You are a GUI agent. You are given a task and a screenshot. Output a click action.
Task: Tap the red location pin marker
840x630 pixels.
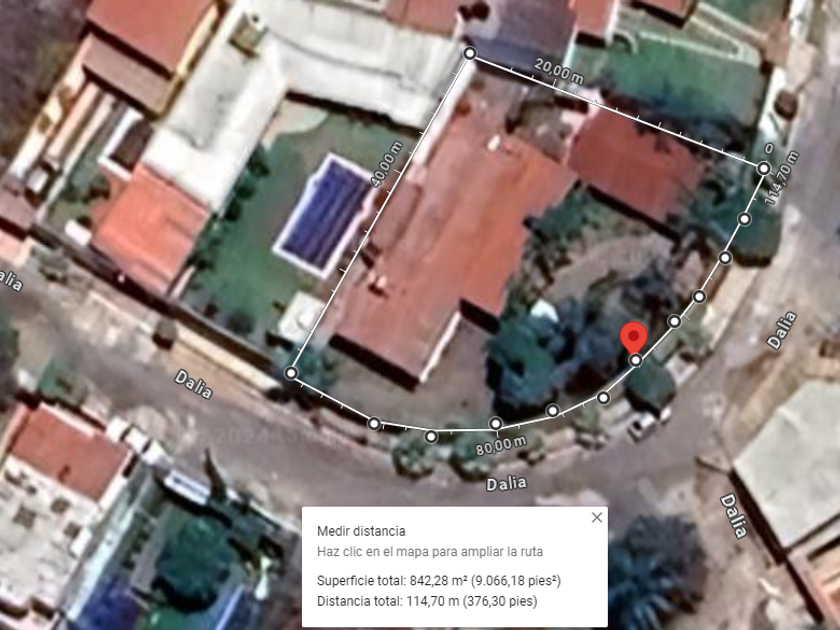click(x=634, y=339)
